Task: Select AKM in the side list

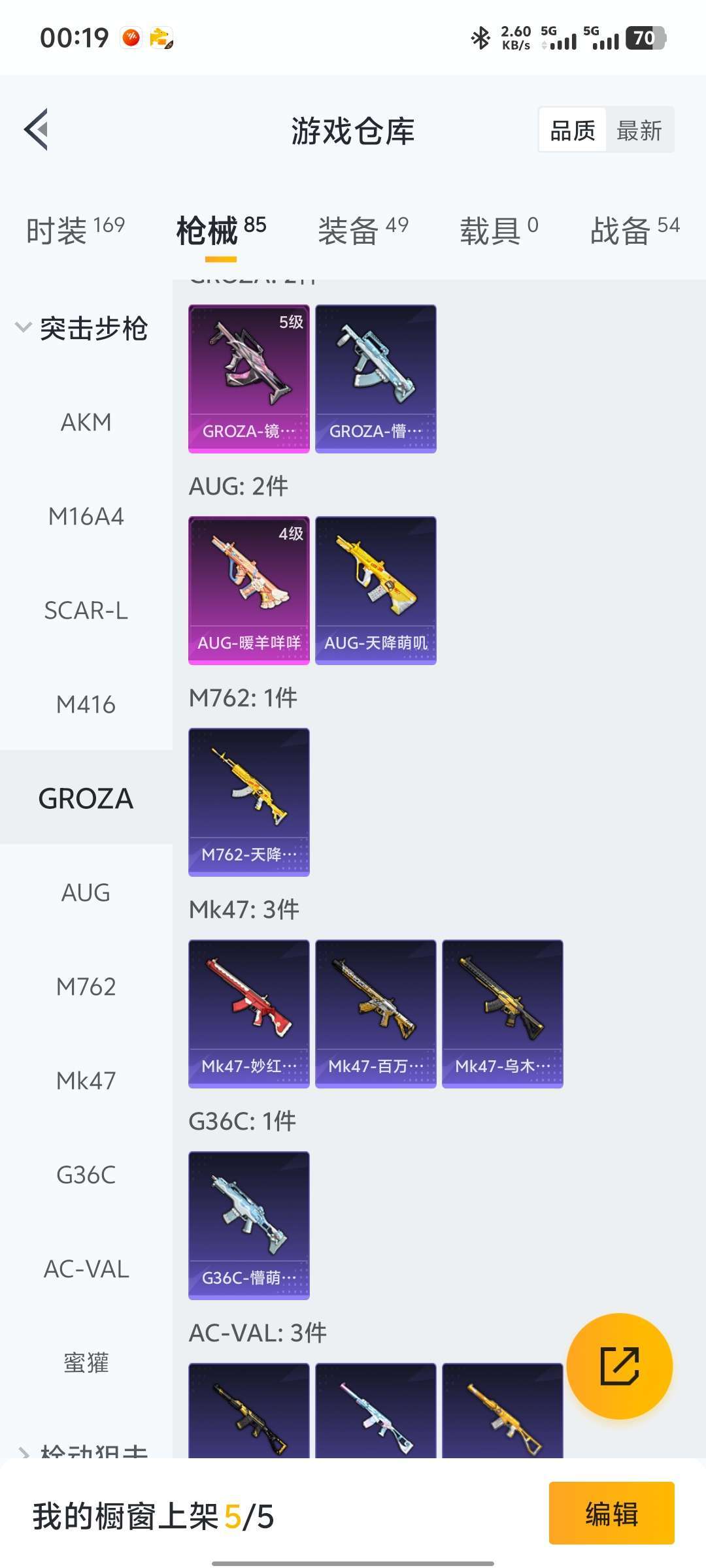Action: pos(86,422)
